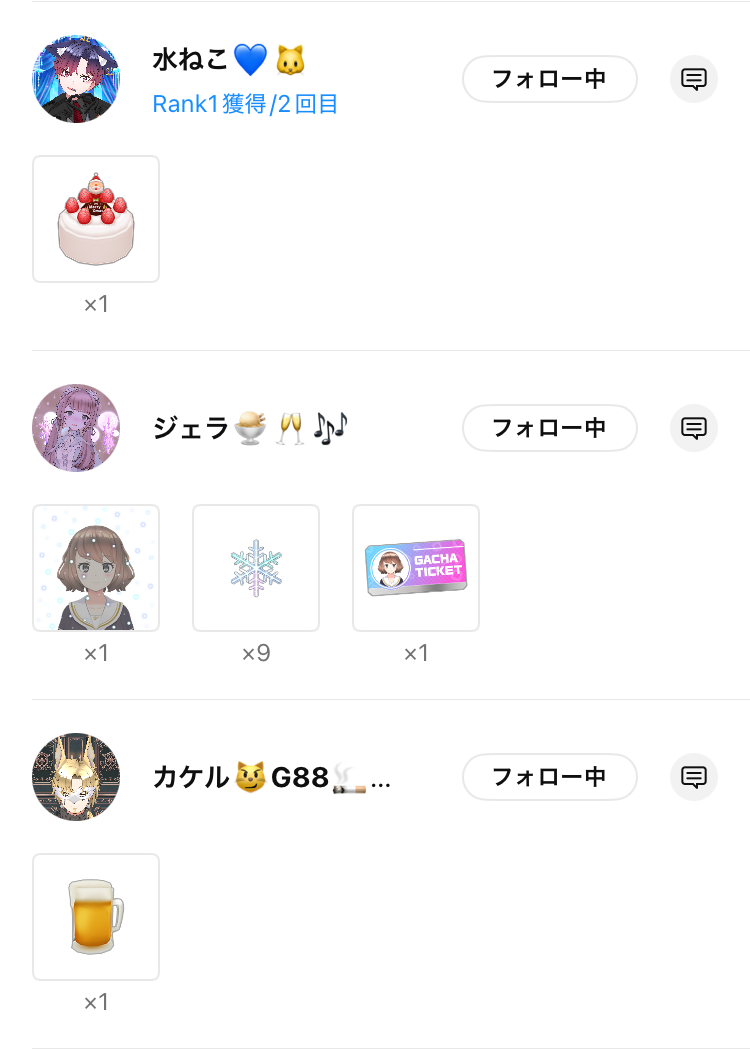Open the Christmas cake gift tile

(96, 219)
